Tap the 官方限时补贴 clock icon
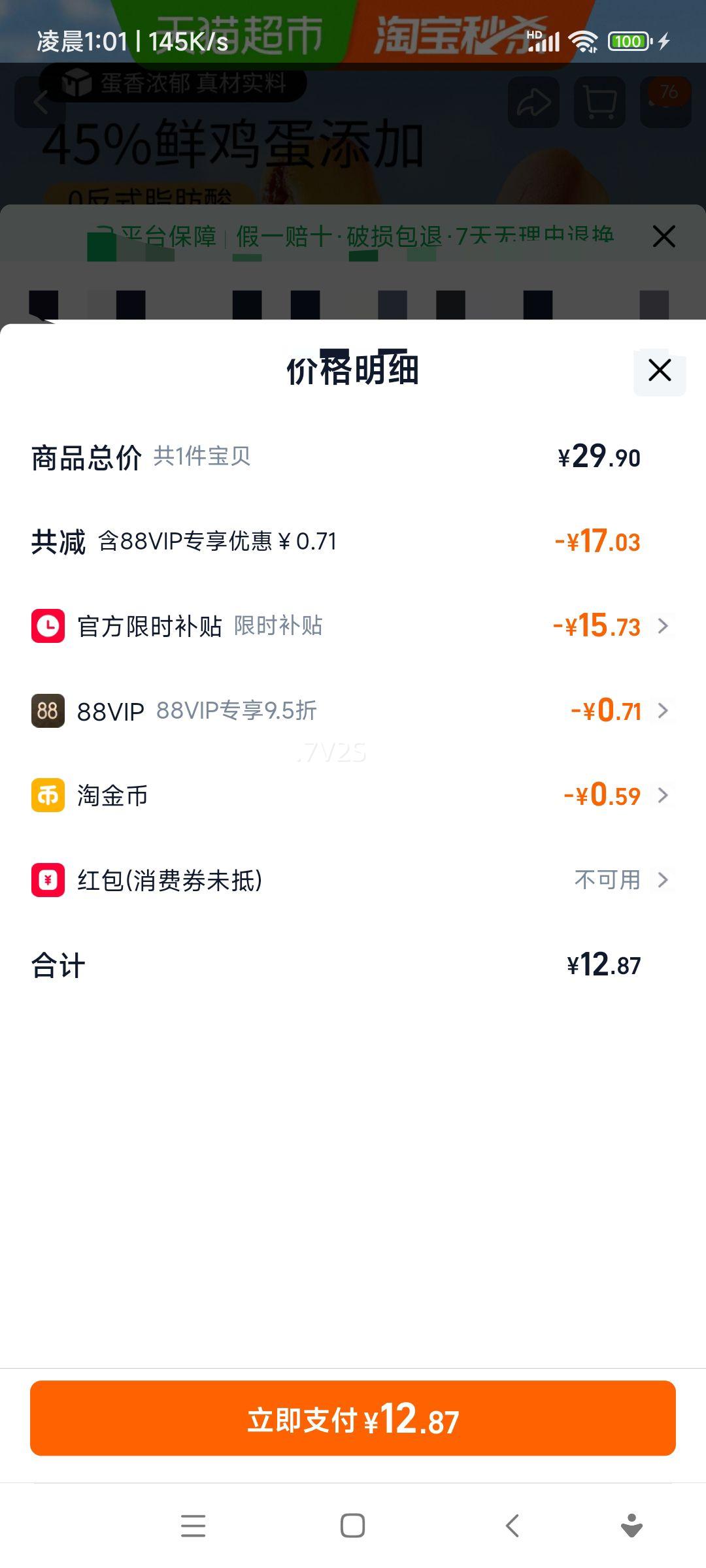The height and width of the screenshot is (1568, 706). (46, 627)
